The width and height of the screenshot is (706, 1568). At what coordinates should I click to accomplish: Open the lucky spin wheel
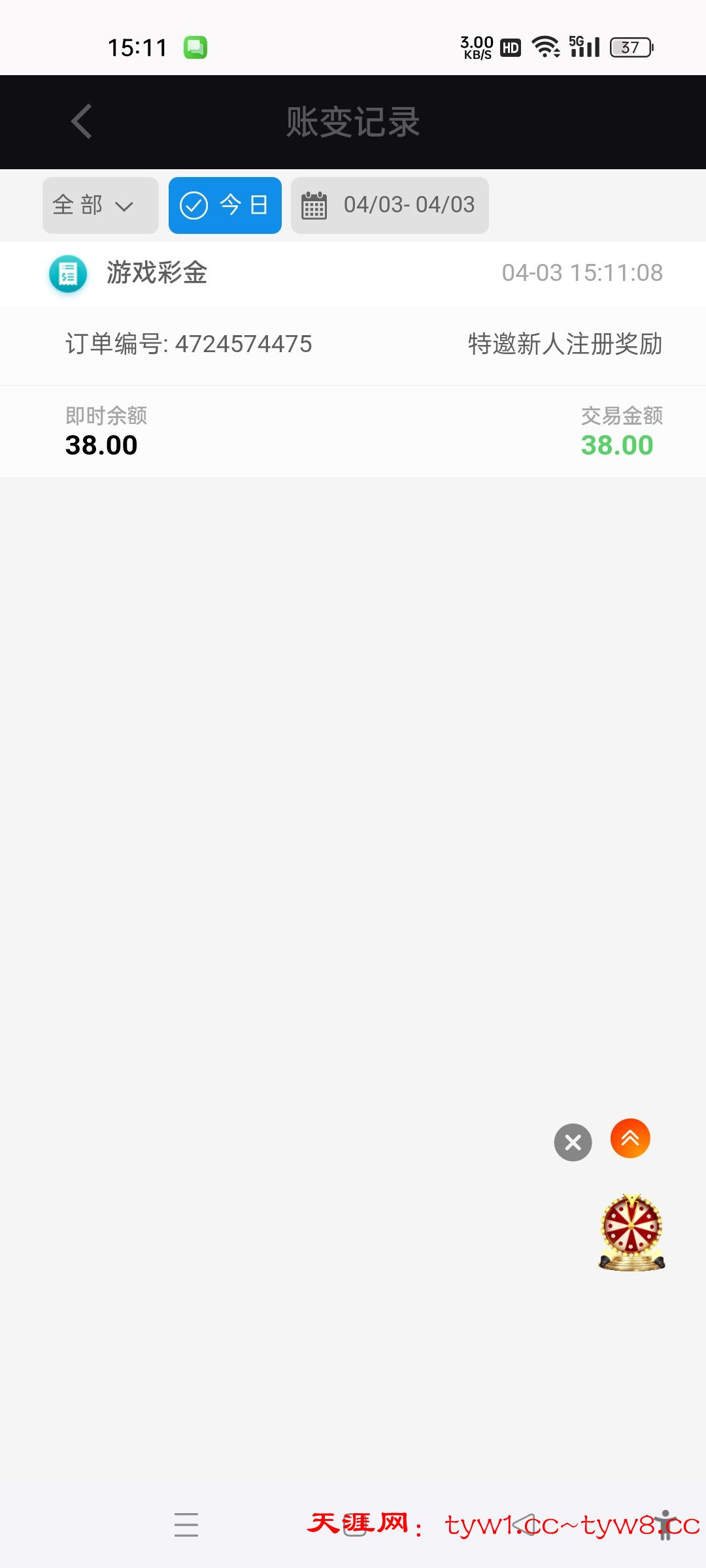pyautogui.click(x=631, y=1232)
